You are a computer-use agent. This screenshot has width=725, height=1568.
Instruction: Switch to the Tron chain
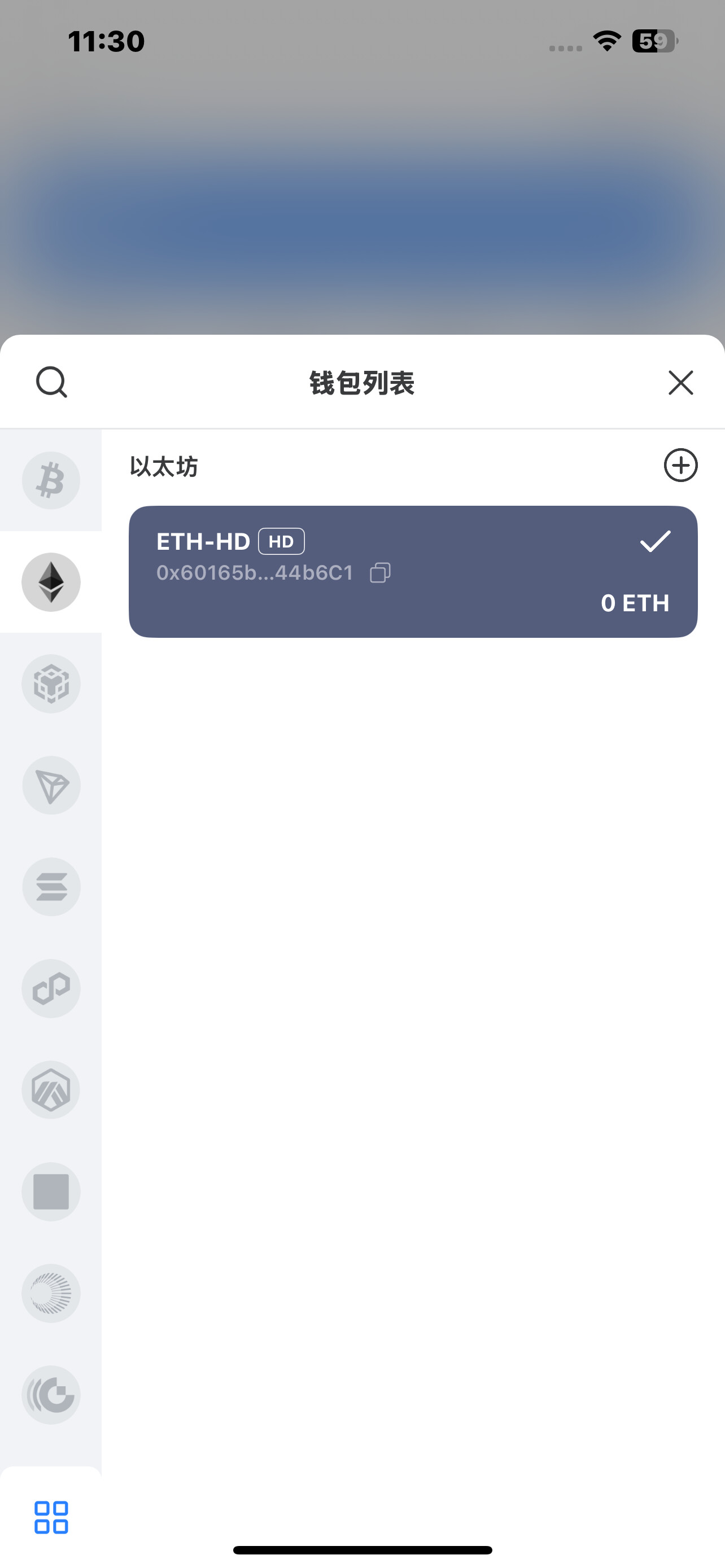(x=51, y=785)
